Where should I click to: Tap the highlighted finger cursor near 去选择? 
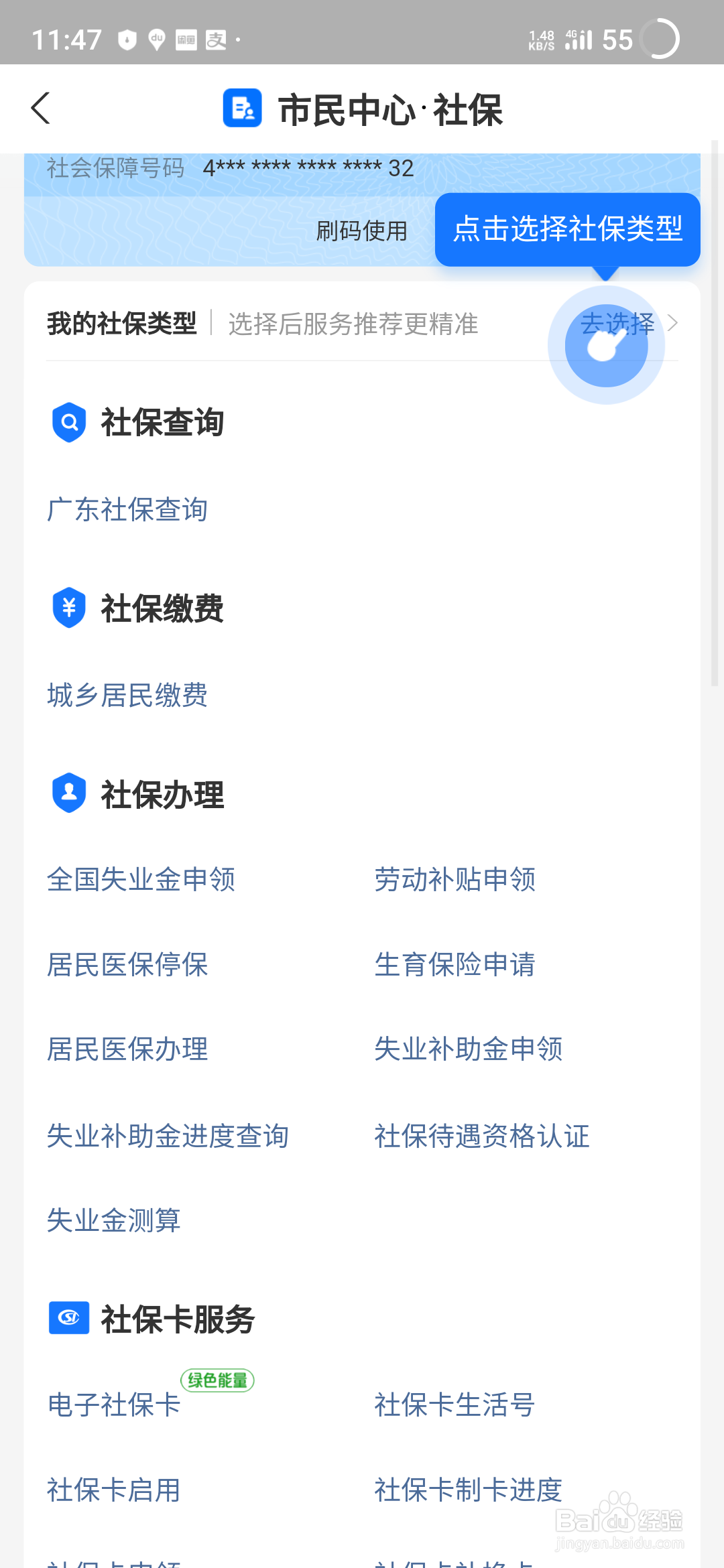point(605,346)
